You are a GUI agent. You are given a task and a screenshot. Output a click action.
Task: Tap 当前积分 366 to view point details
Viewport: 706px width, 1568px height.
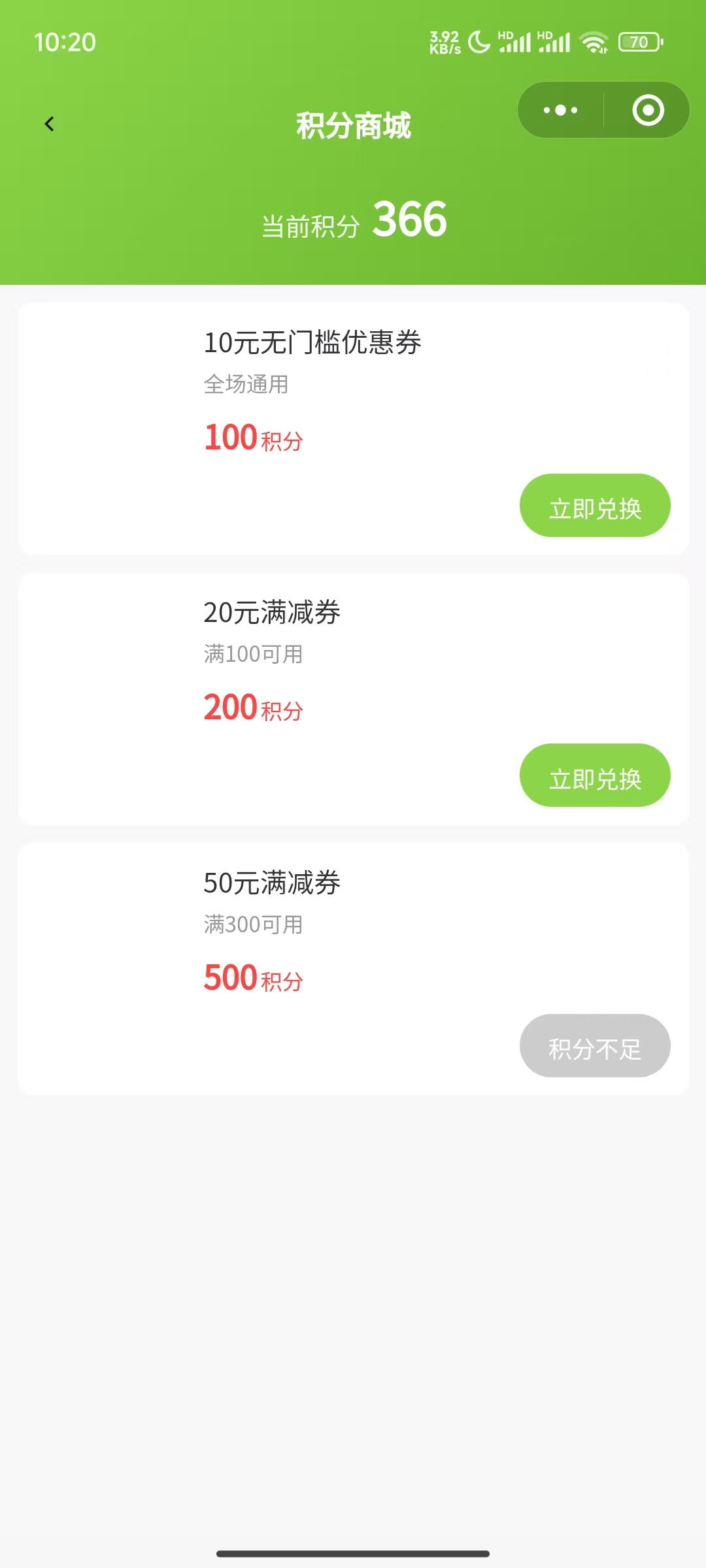[x=353, y=222]
